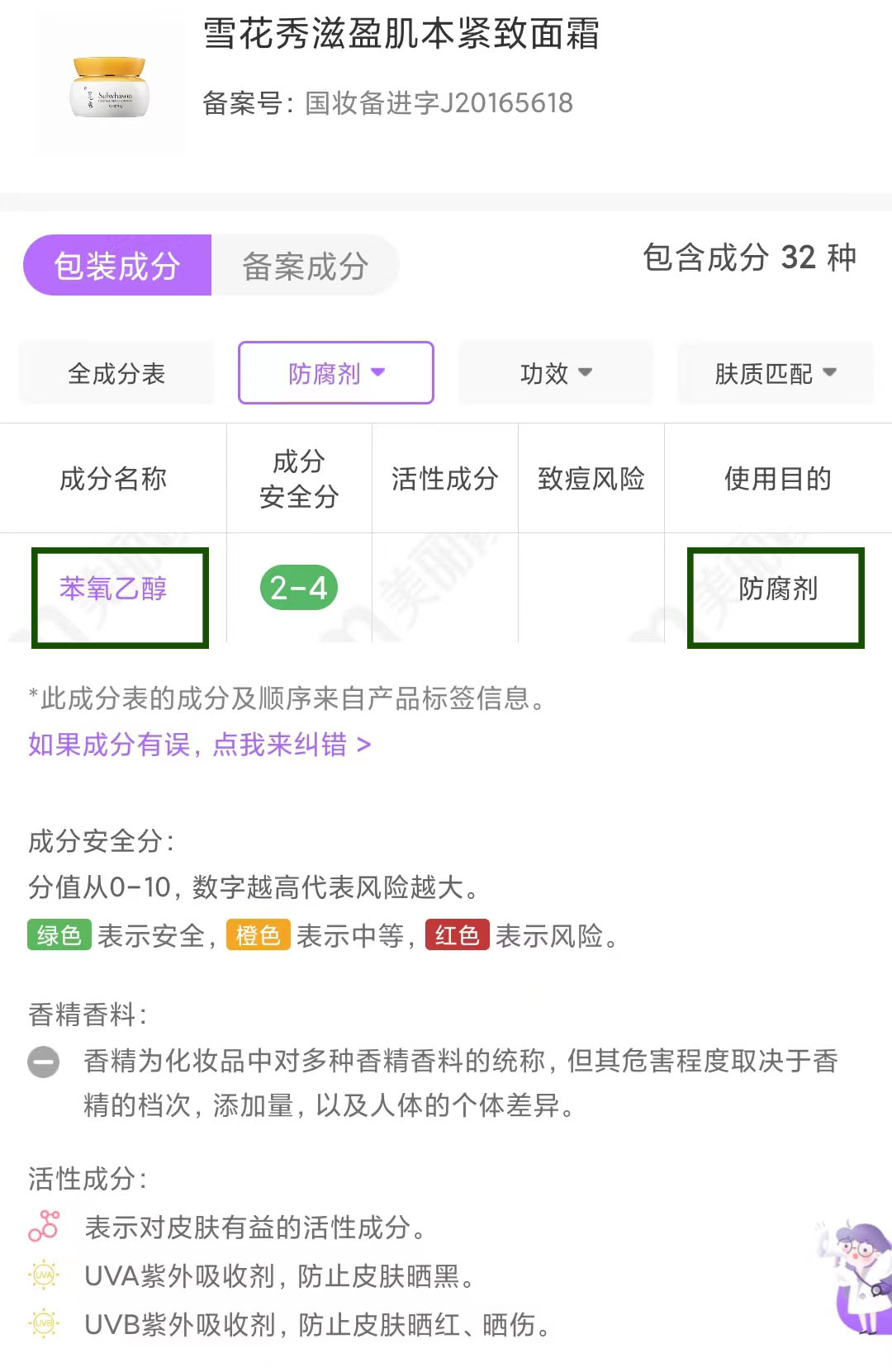Click the green 绿色 color label
Viewport: 892px width, 1372px height.
click(58, 935)
